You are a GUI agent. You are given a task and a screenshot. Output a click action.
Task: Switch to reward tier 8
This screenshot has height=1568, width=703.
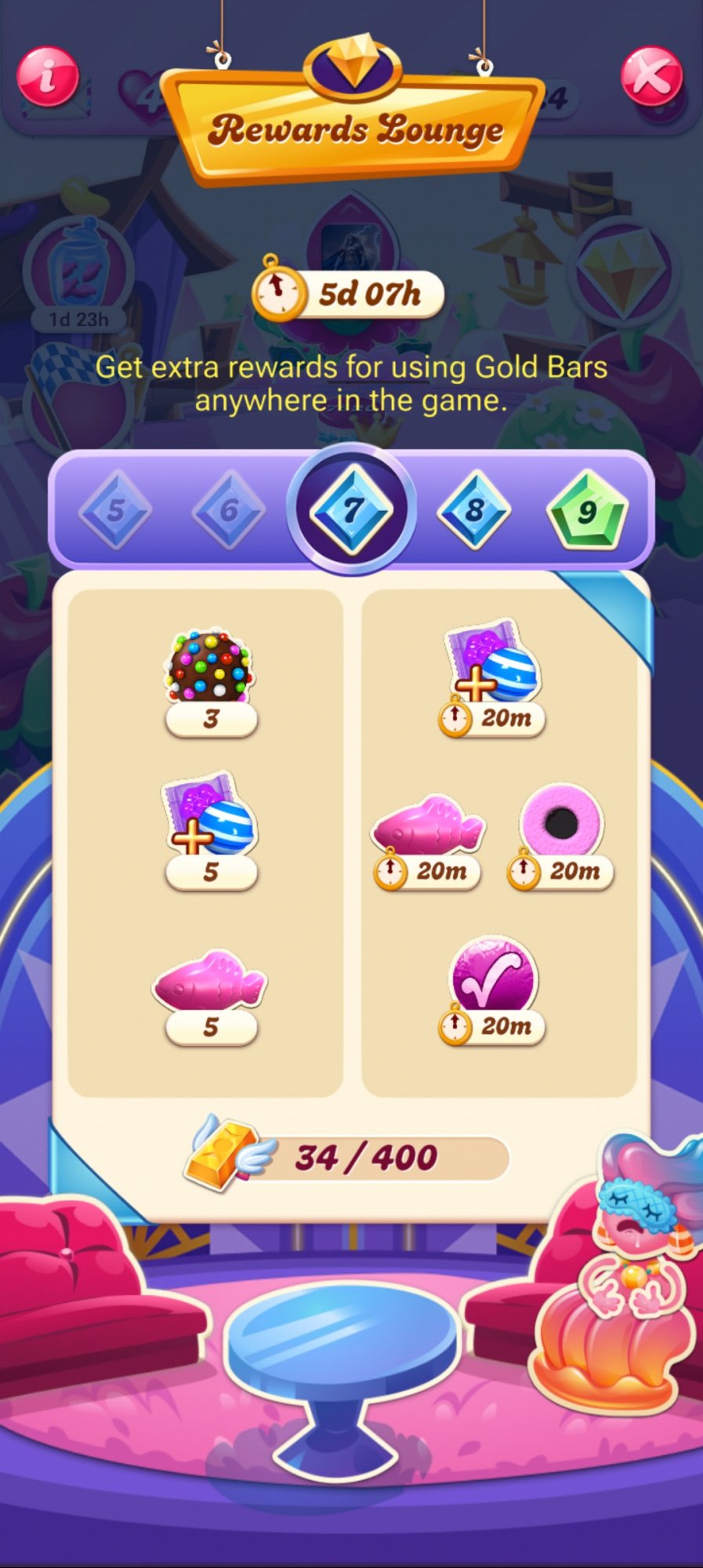[474, 510]
